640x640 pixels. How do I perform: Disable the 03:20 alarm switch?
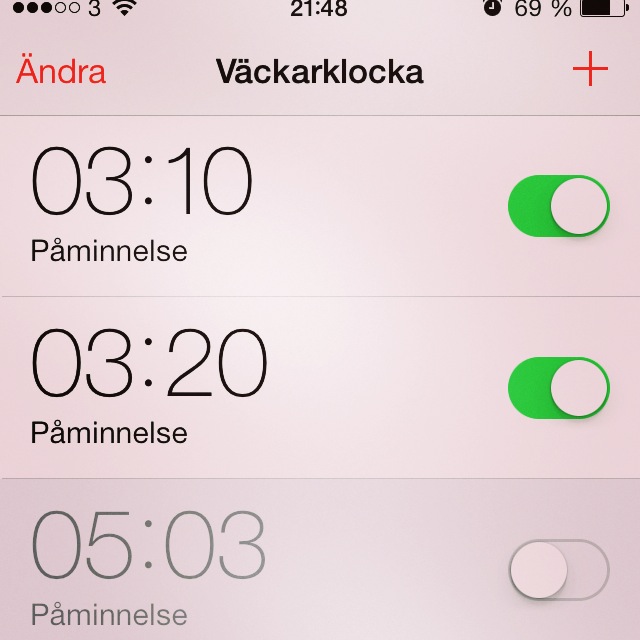(559, 388)
